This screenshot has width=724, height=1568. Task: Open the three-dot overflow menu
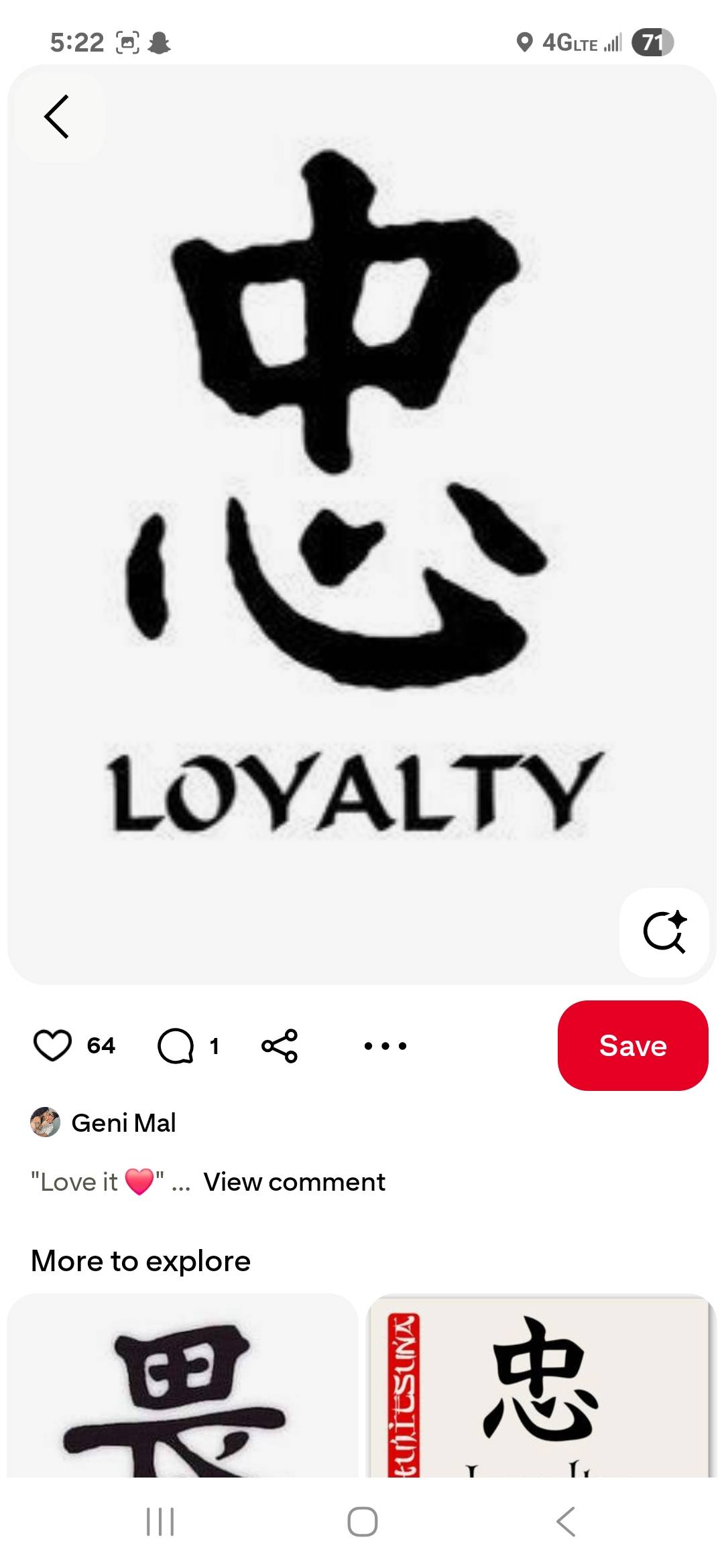tap(385, 1045)
